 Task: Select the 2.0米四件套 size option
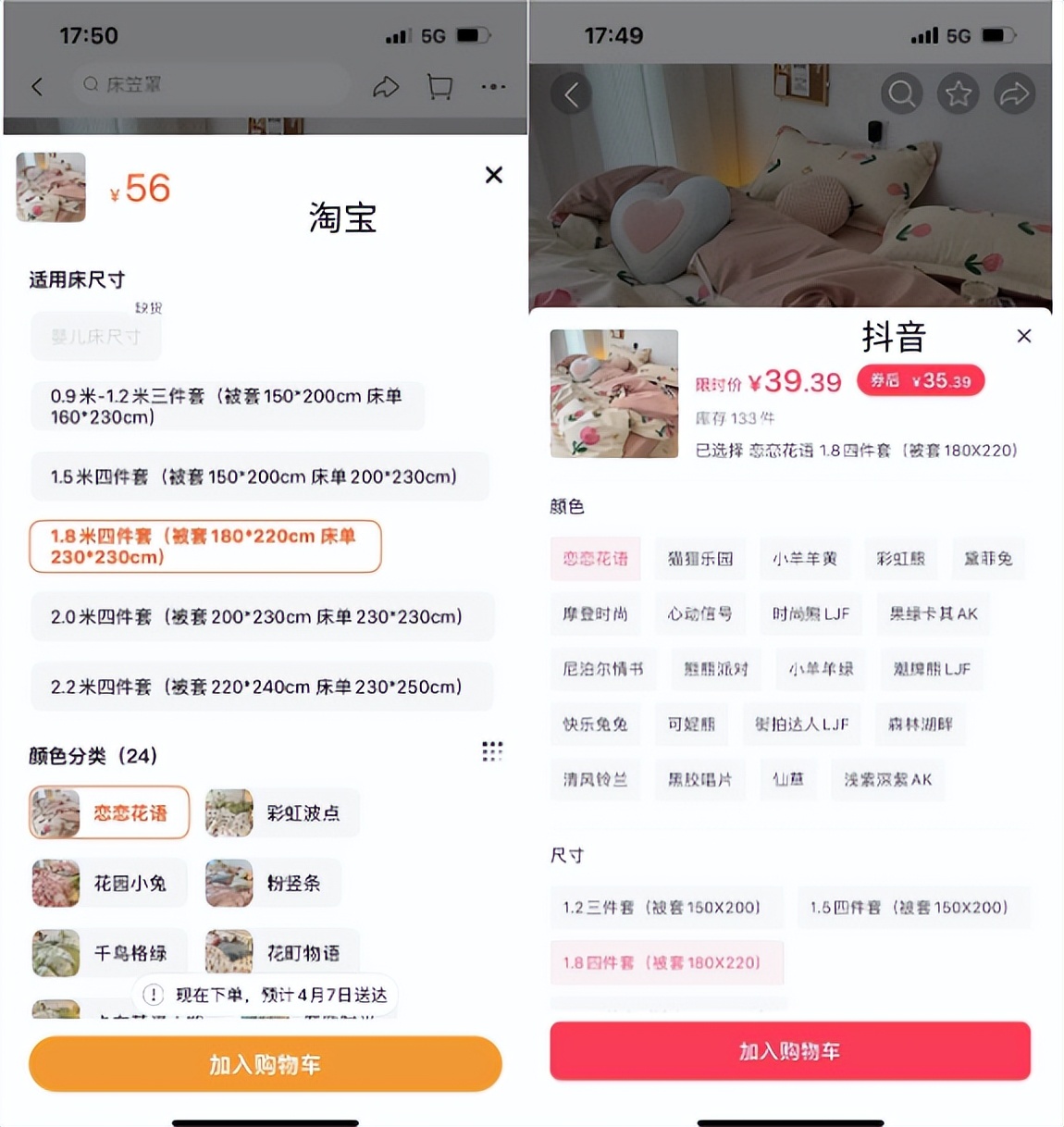(262, 617)
